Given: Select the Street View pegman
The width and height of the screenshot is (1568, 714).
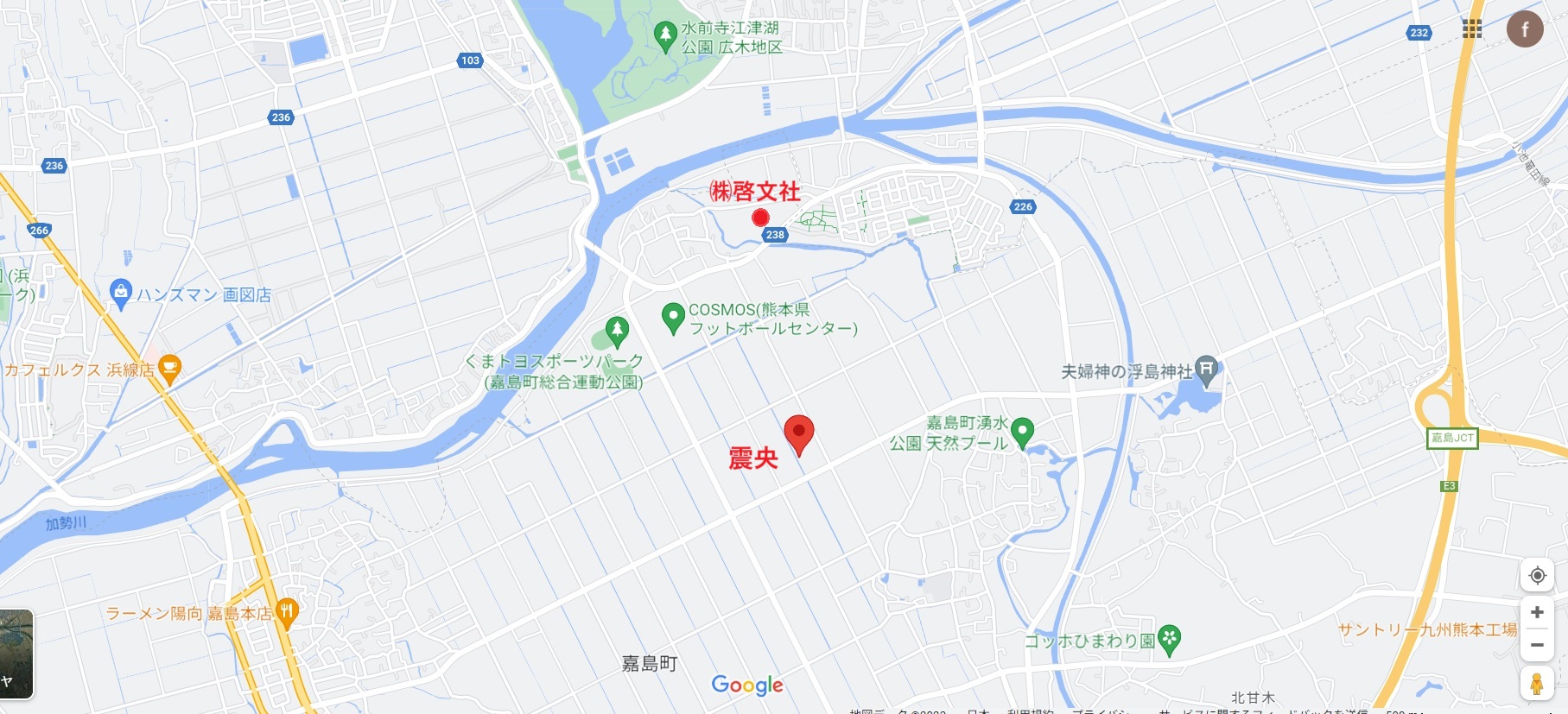Looking at the screenshot, I should (1537, 684).
